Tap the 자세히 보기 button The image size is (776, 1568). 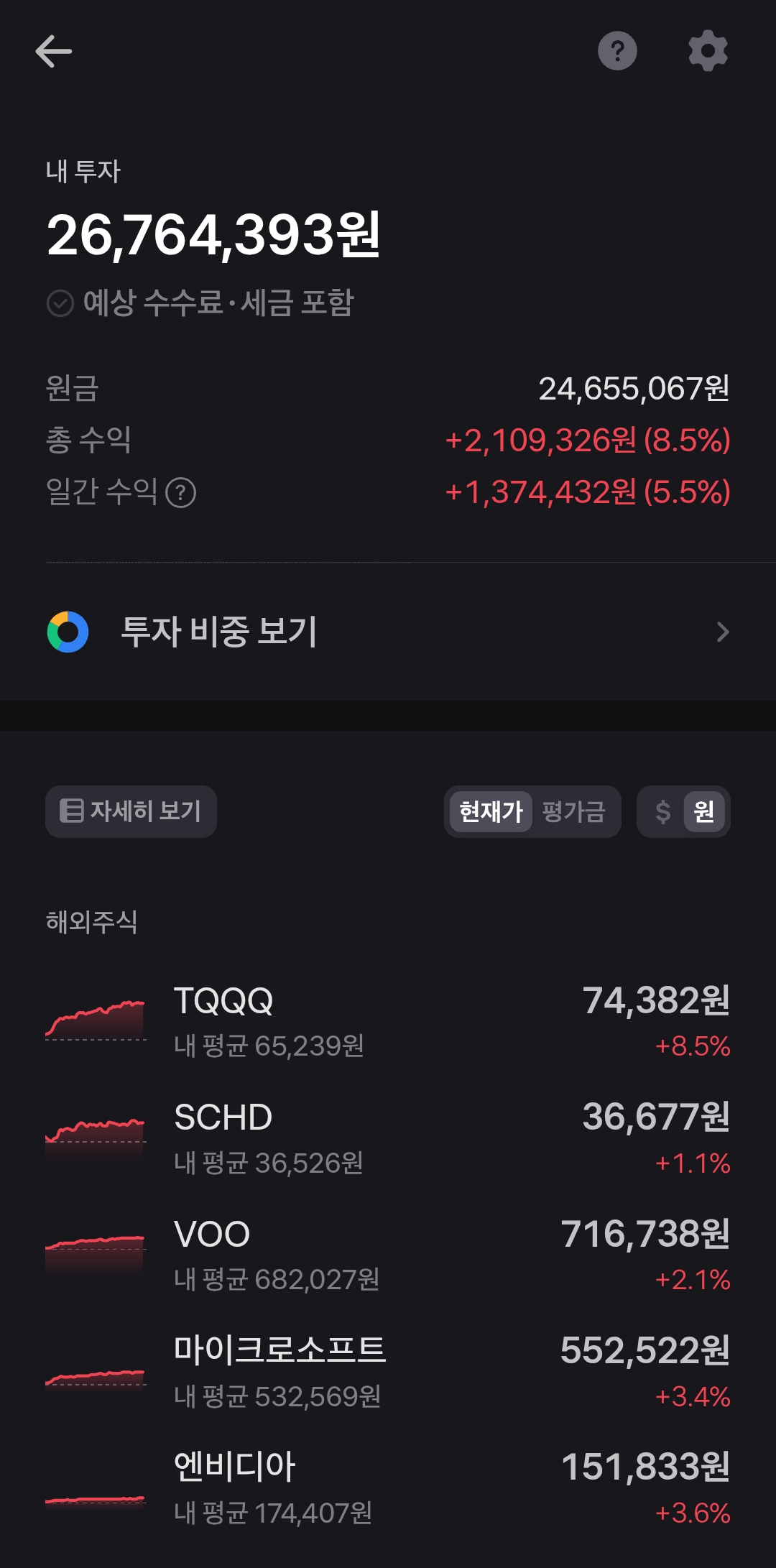click(131, 811)
